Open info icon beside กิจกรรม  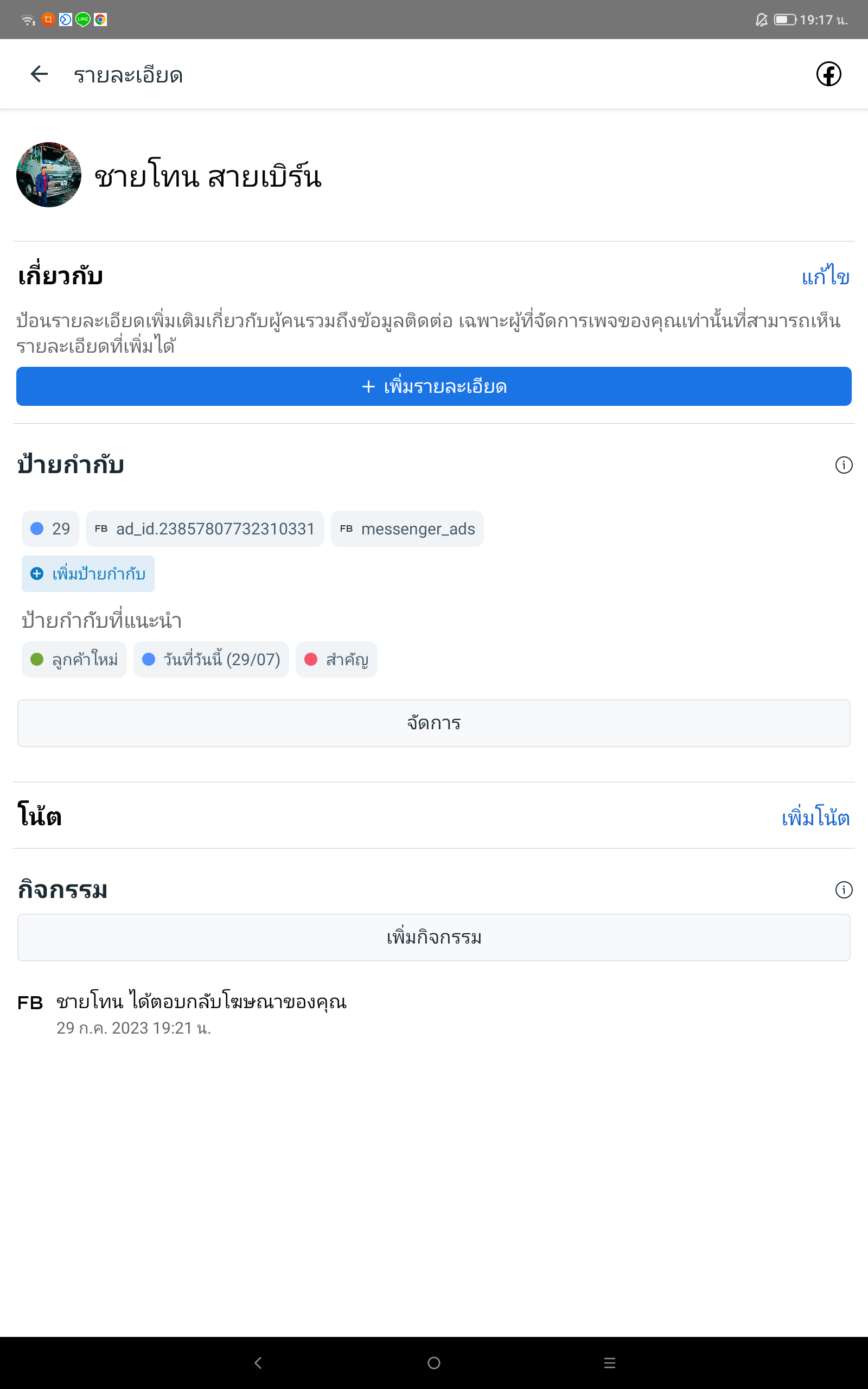pos(843,890)
